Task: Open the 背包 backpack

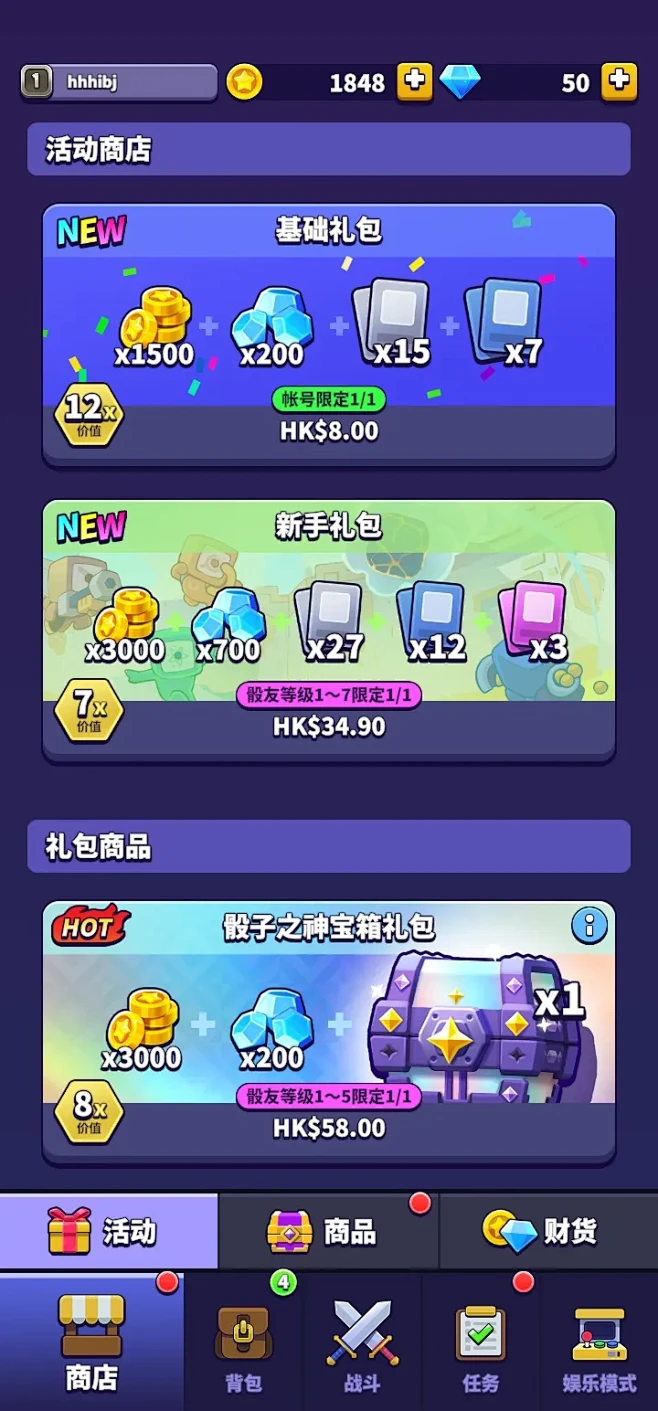Action: (243, 1345)
